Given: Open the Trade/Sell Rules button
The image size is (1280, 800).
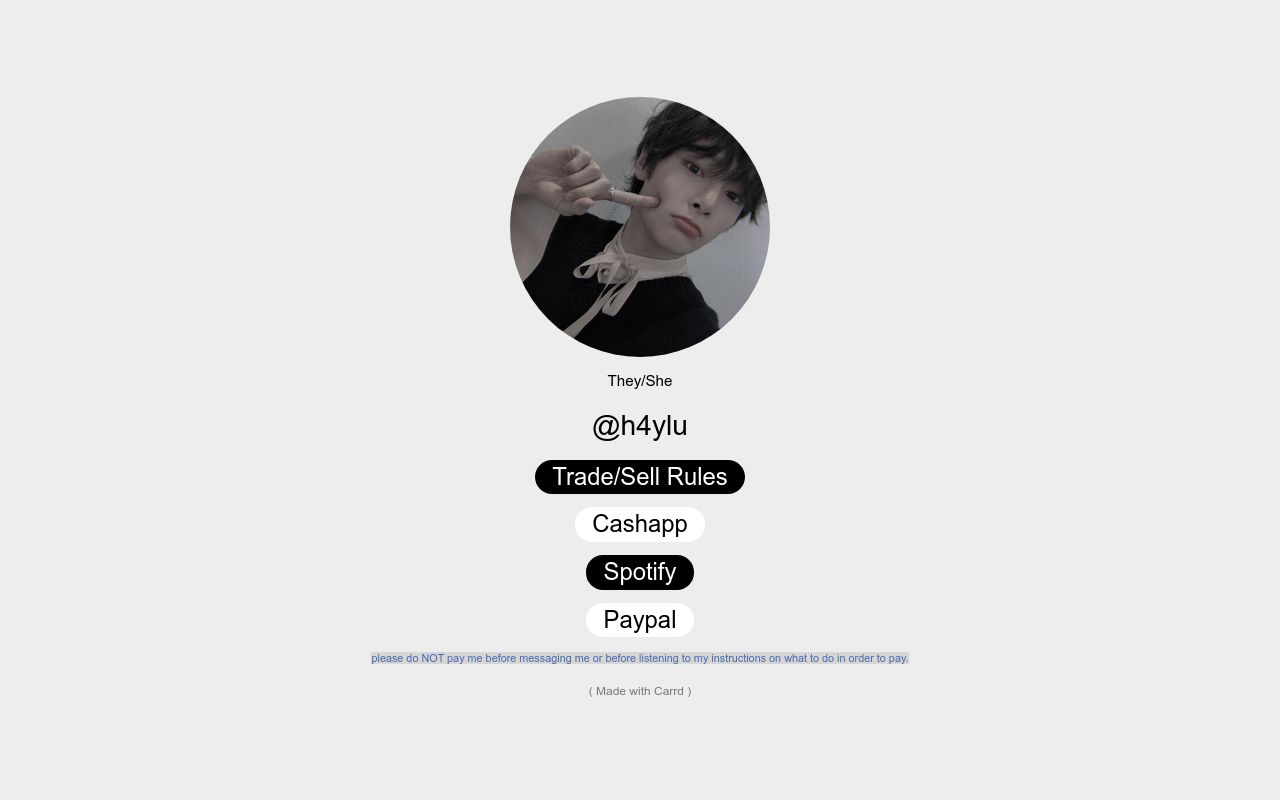Looking at the screenshot, I should pyautogui.click(x=640, y=477).
